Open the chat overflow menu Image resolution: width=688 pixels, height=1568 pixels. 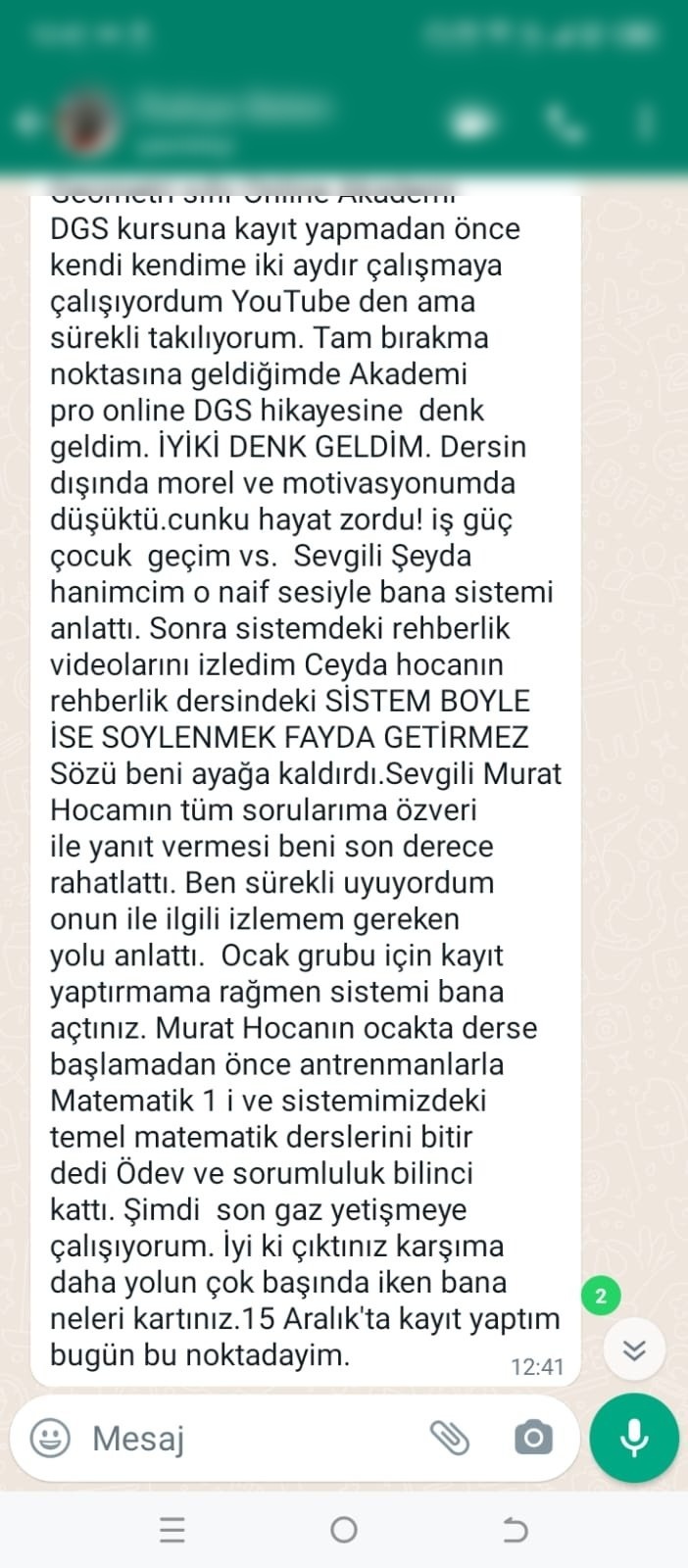pos(645,124)
